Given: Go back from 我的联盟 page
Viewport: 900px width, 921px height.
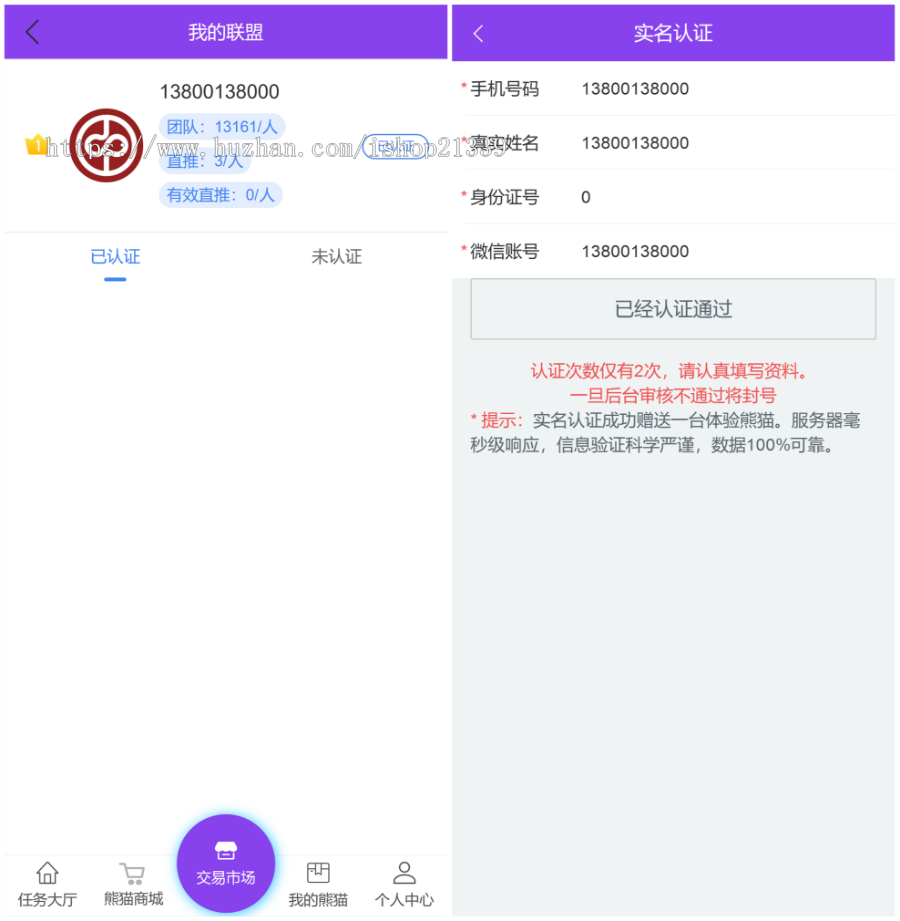Looking at the screenshot, I should tap(32, 32).
